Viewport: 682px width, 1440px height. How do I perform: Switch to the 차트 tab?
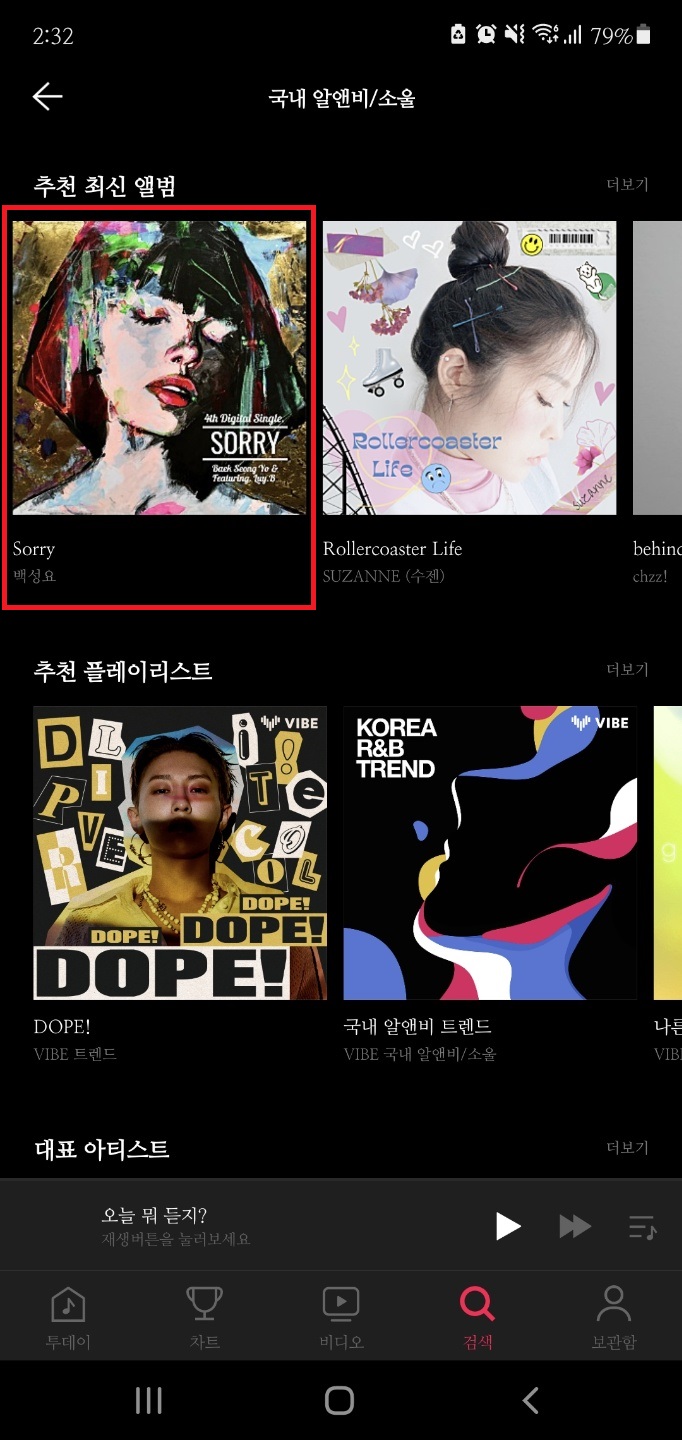click(205, 1316)
